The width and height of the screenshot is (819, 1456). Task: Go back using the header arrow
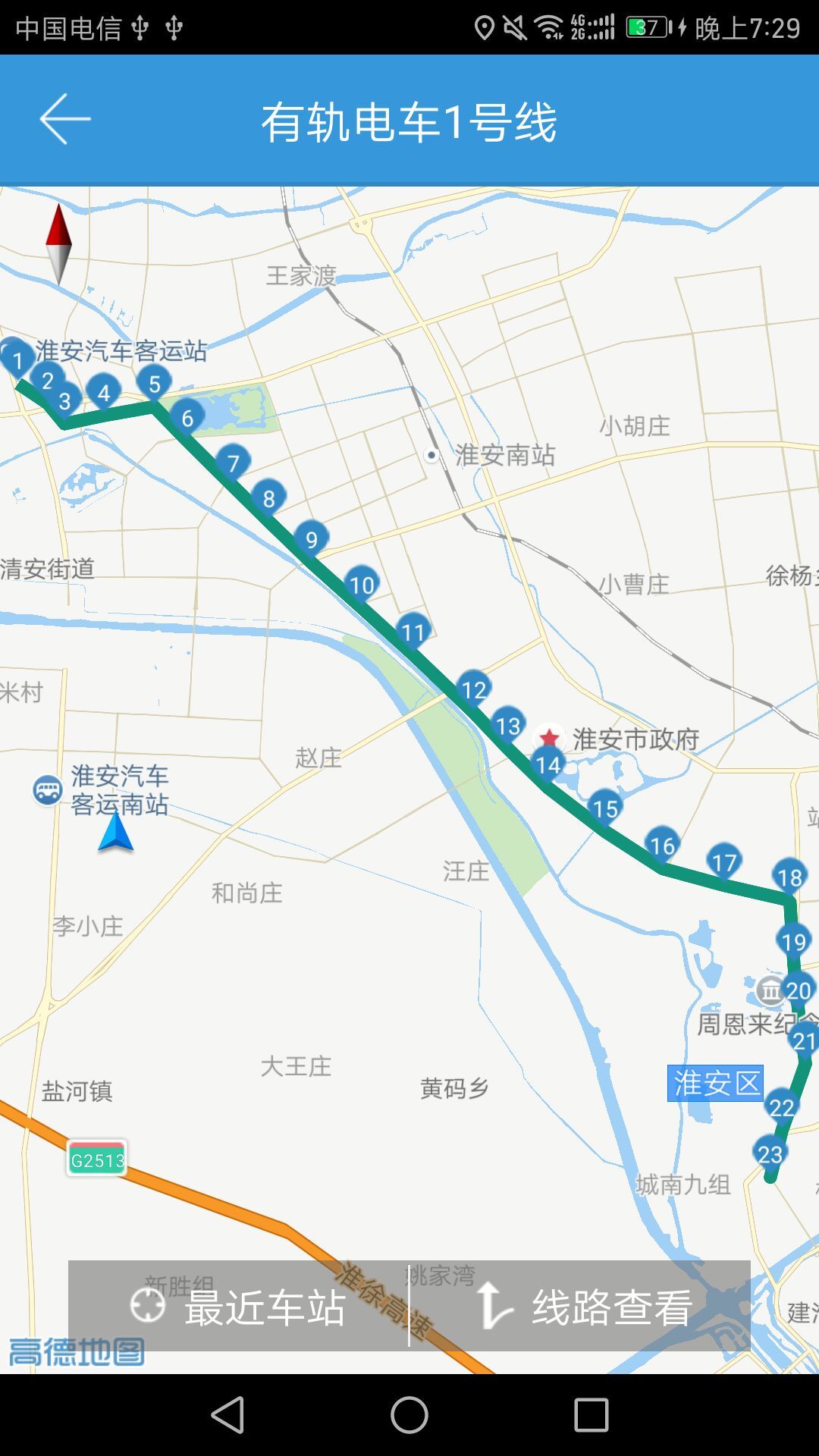point(65,119)
